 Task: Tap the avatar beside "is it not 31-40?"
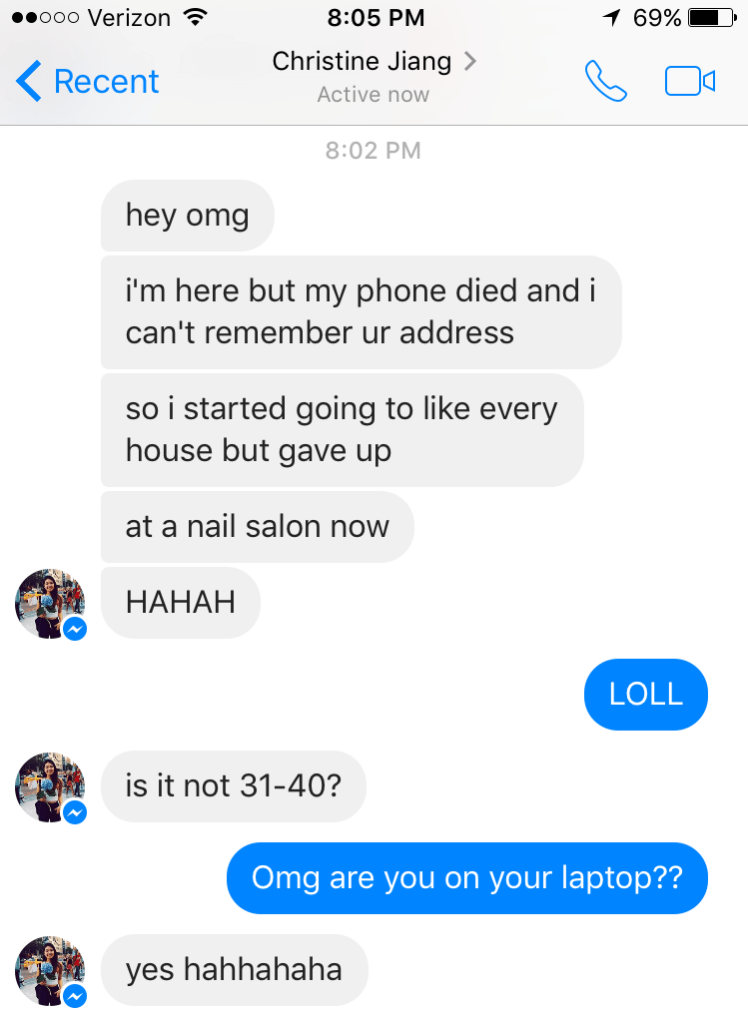[x=49, y=787]
